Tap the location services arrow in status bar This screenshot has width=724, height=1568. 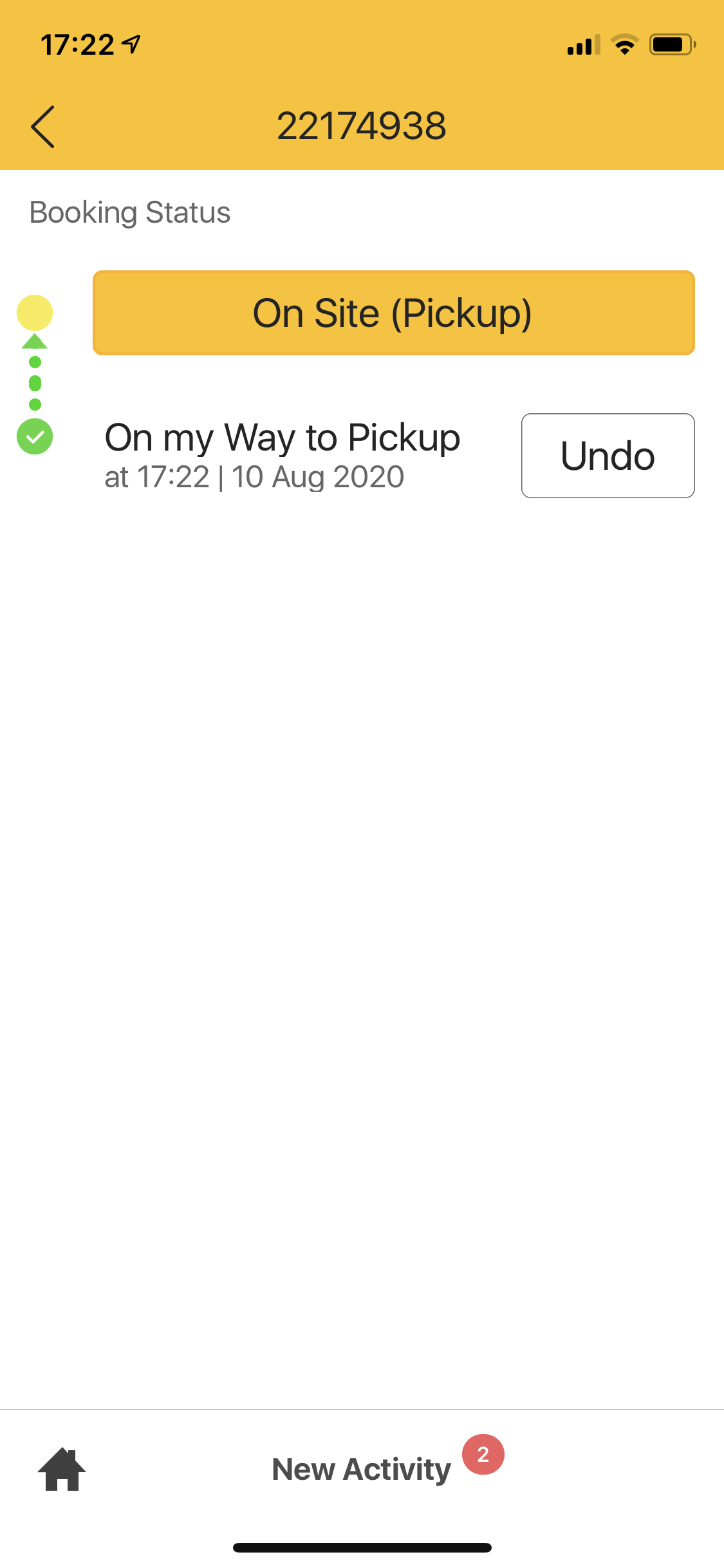pyautogui.click(x=131, y=42)
